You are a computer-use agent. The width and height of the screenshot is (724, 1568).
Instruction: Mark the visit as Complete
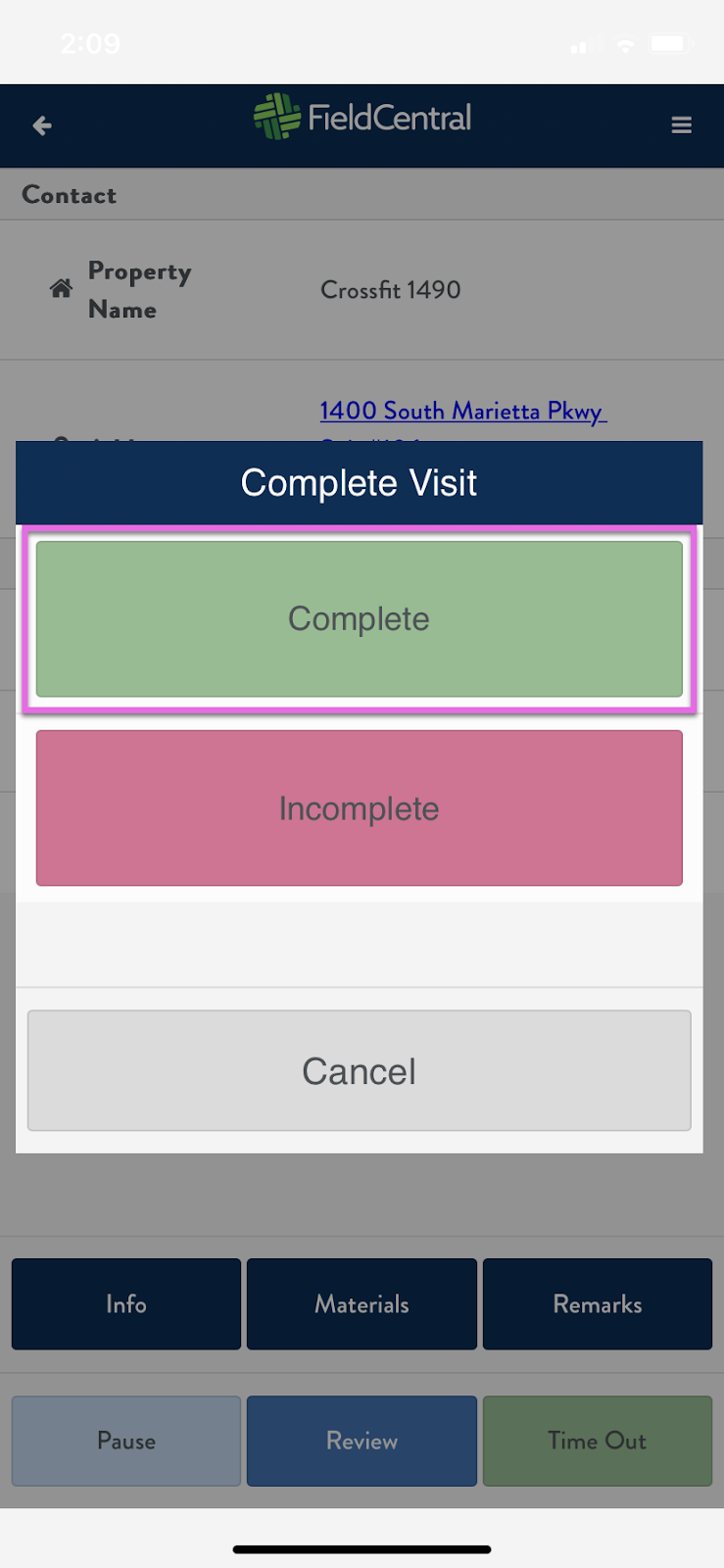pyautogui.click(x=359, y=619)
